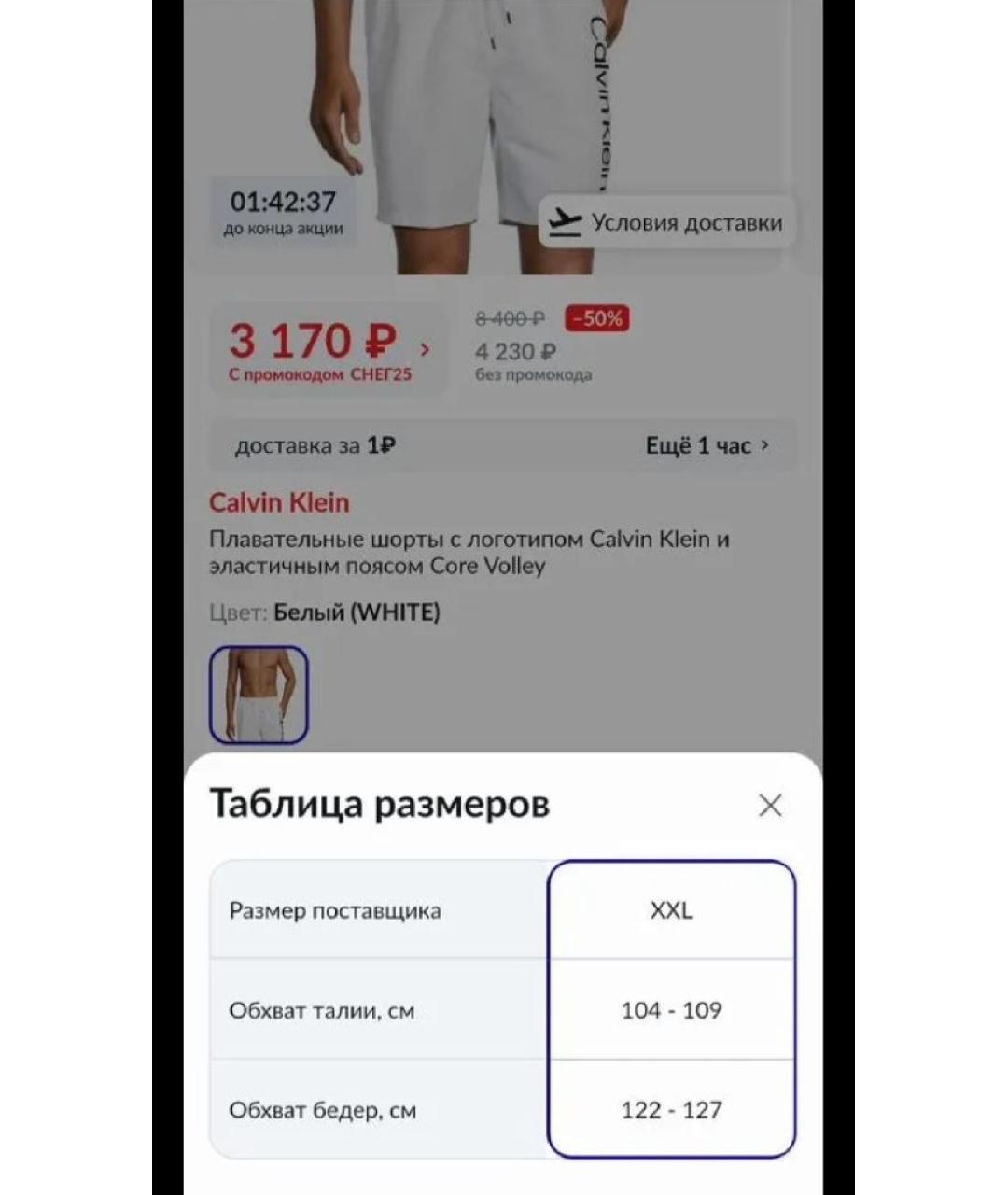
Task: Expand the 'доставка за 1₽' offer row
Action: (x=502, y=446)
